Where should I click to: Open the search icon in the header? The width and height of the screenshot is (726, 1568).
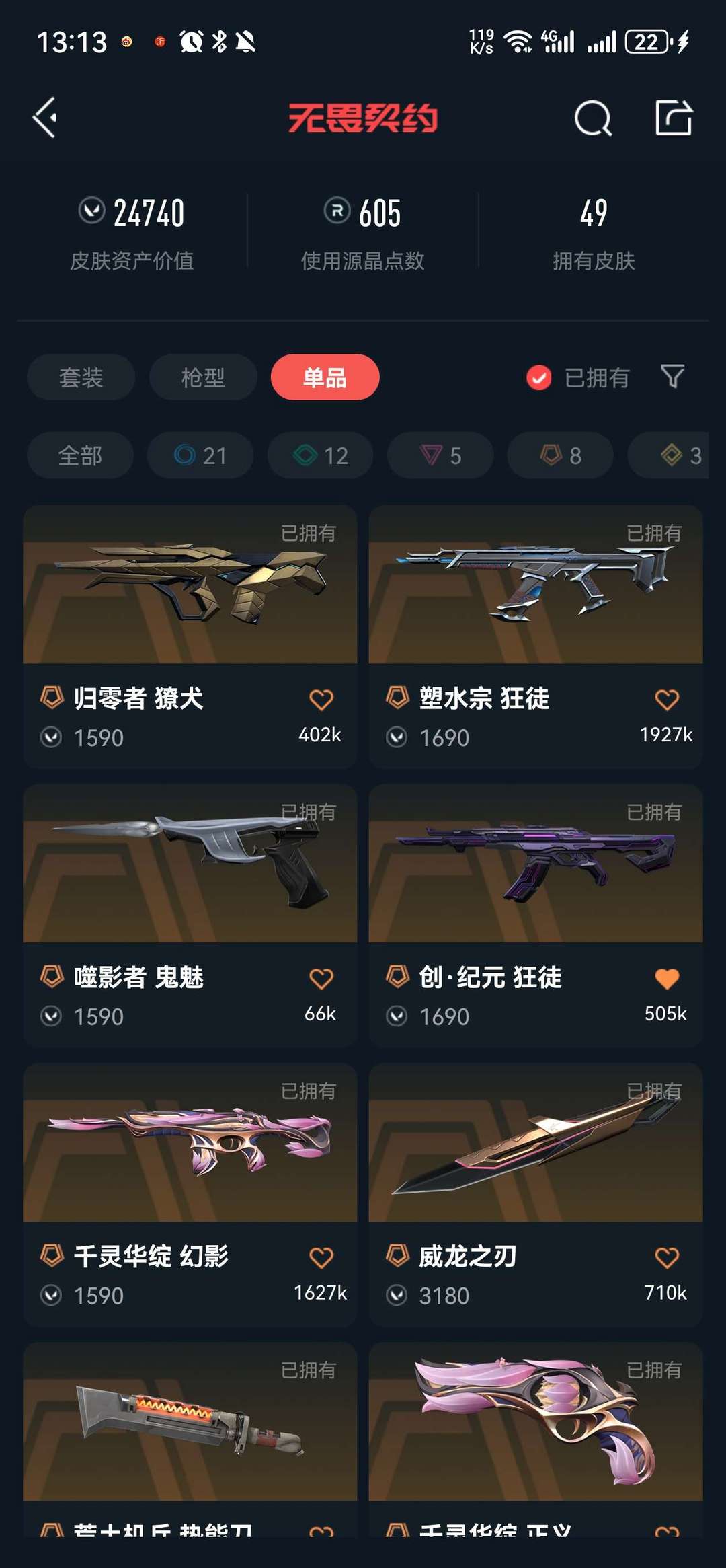click(x=593, y=119)
